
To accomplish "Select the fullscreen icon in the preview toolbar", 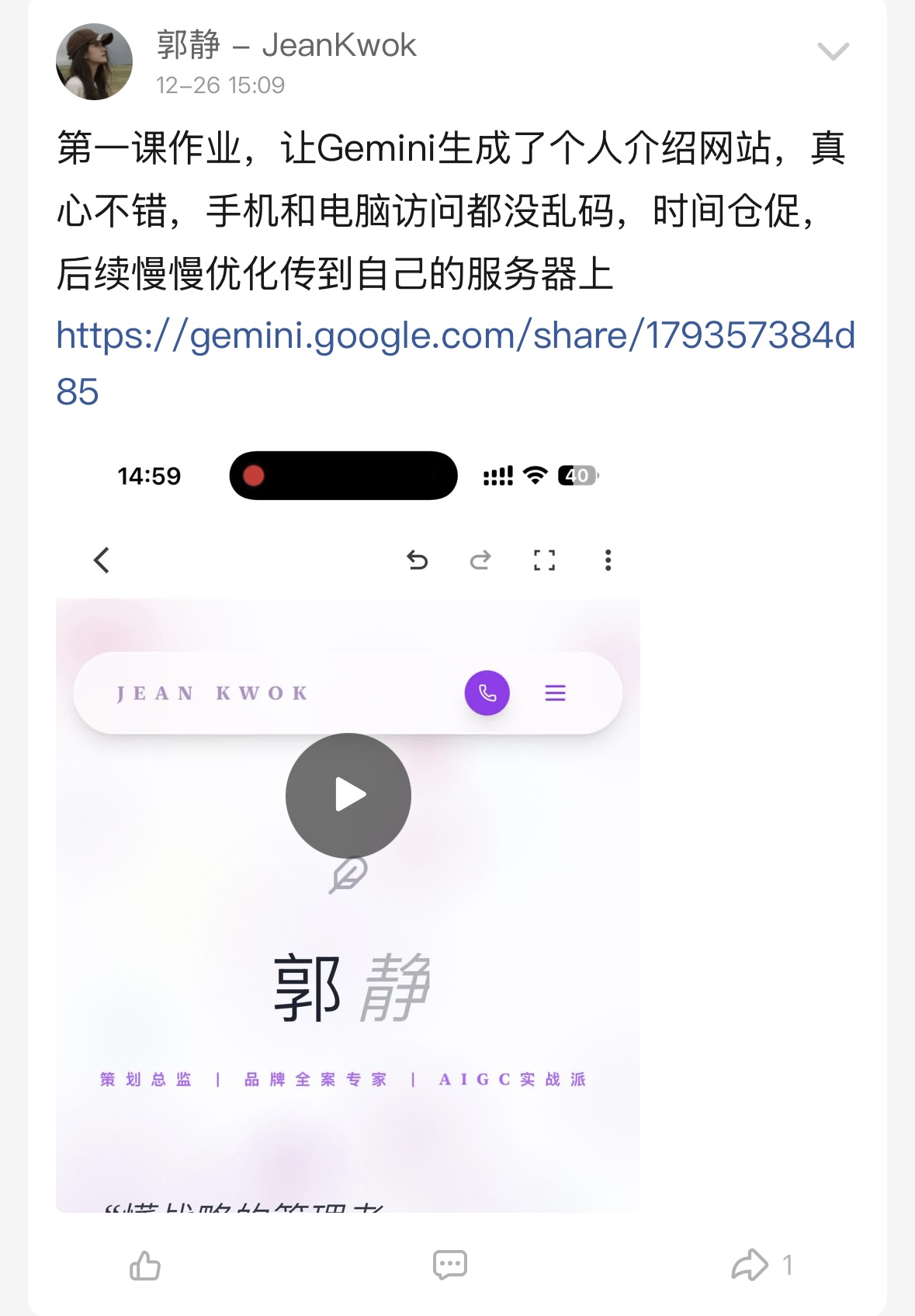I will (x=546, y=561).
